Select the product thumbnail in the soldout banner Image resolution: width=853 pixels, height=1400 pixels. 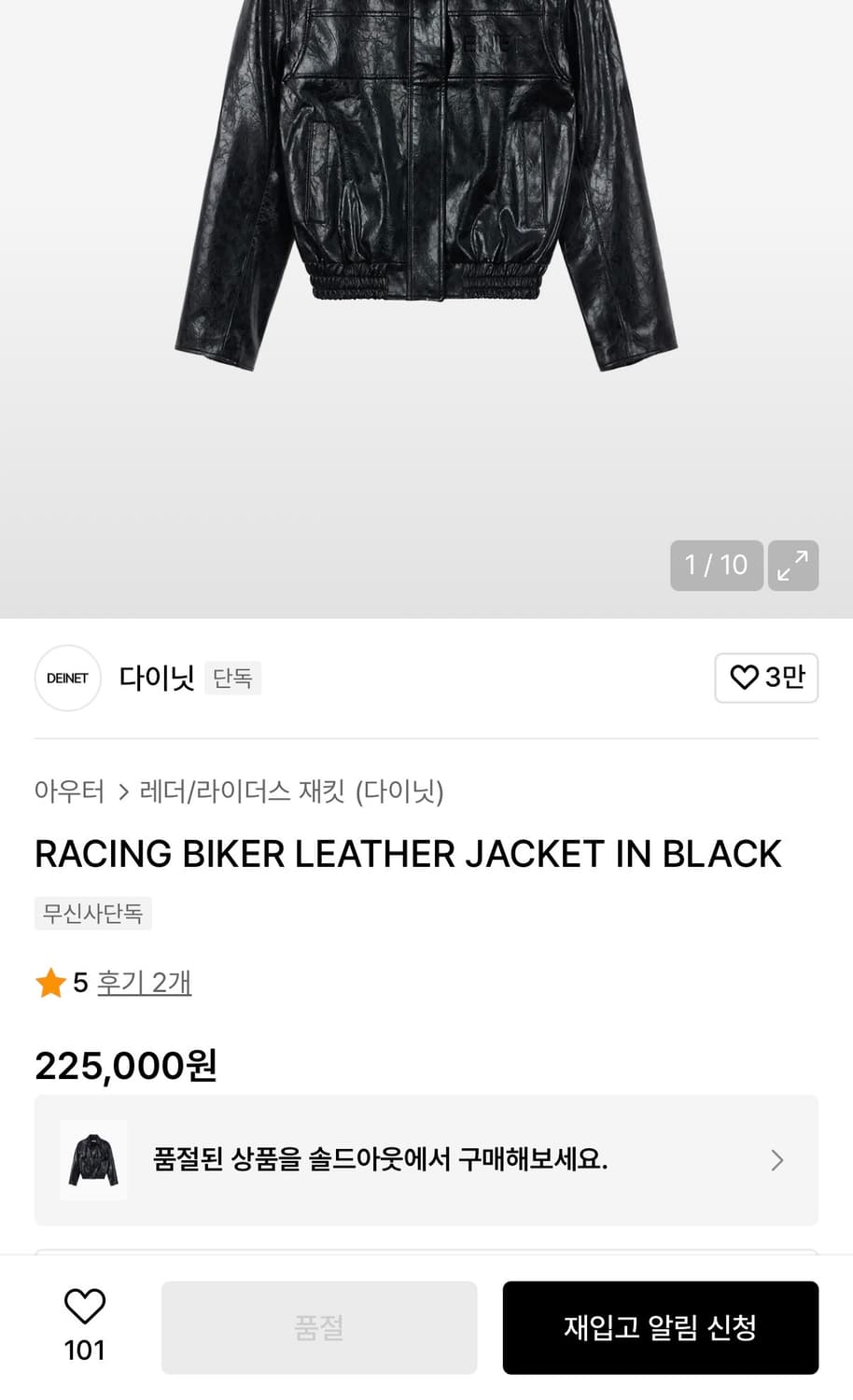[x=93, y=1159]
